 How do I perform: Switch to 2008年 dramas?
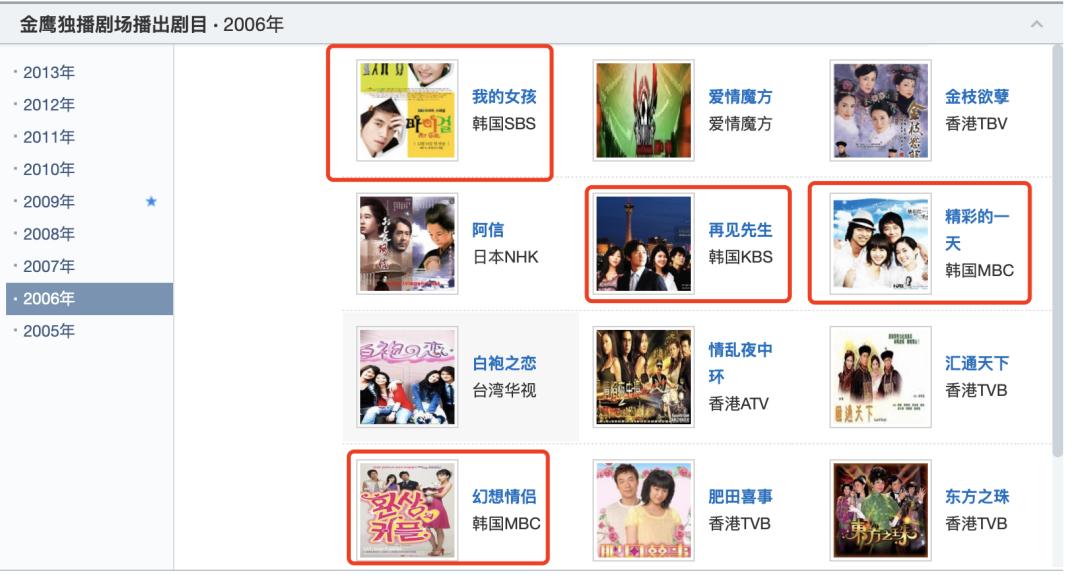(x=48, y=234)
